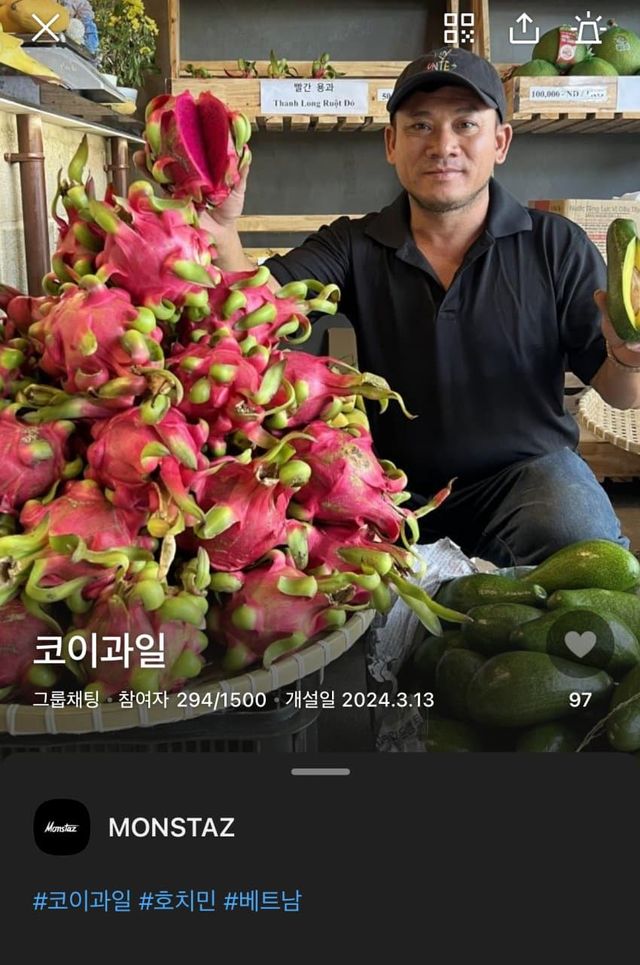Report this chat room via siren icon
The width and height of the screenshot is (640, 965).
[588, 29]
